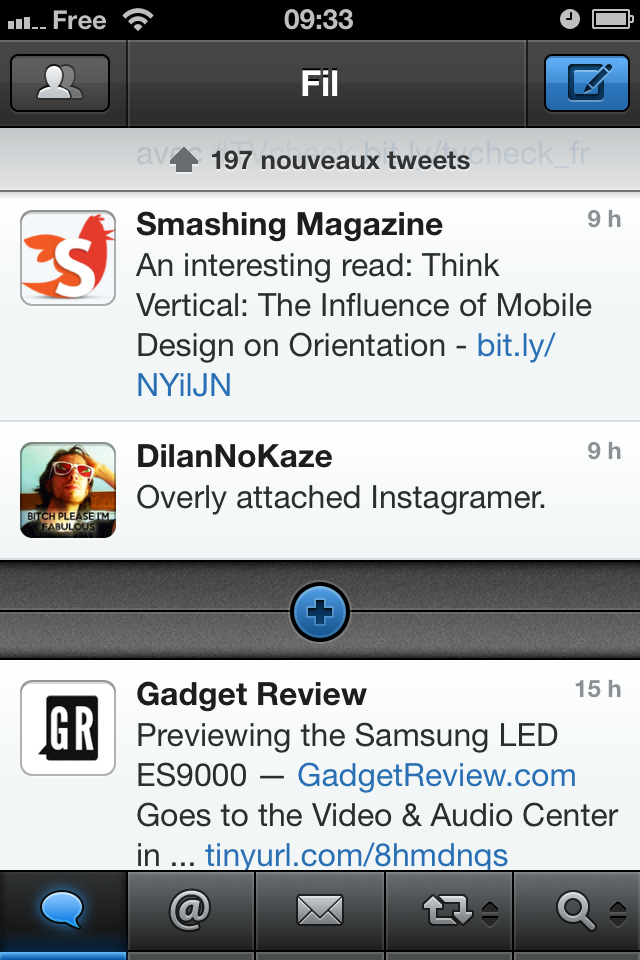This screenshot has width=640, height=960.
Task: Tap Gadget Review's GR avatar
Action: pyautogui.click(x=68, y=727)
